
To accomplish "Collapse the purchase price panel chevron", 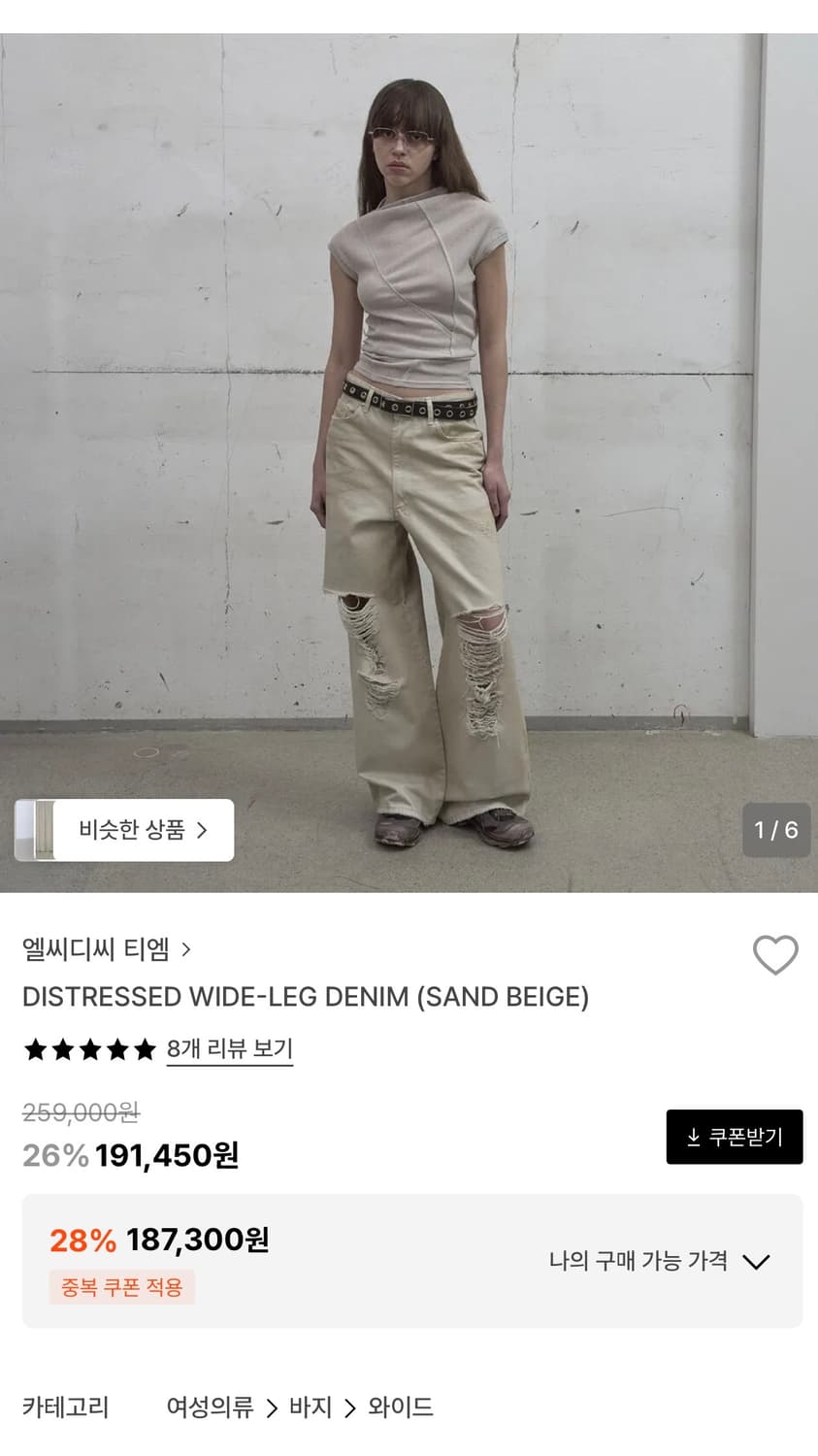I will tap(755, 1262).
